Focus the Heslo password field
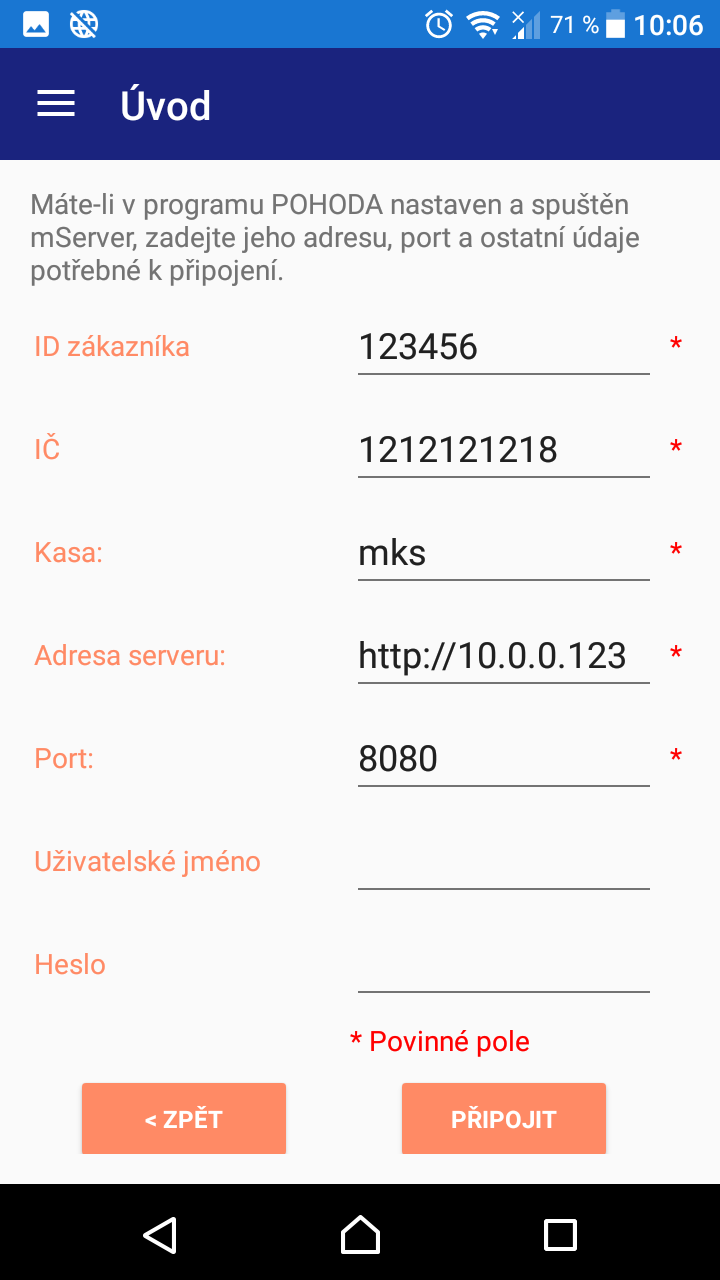This screenshot has height=1280, width=720. coord(504,965)
